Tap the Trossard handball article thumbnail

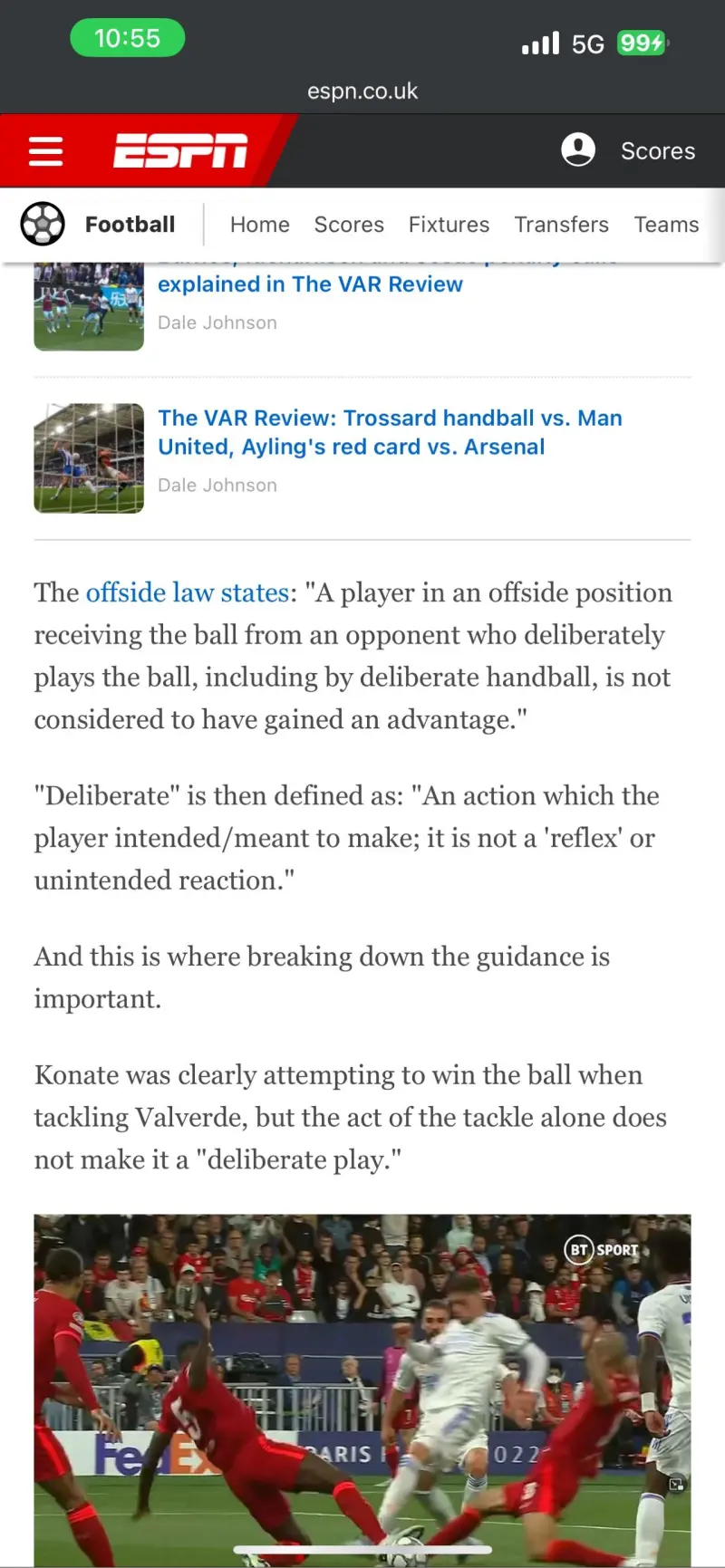[x=89, y=458]
